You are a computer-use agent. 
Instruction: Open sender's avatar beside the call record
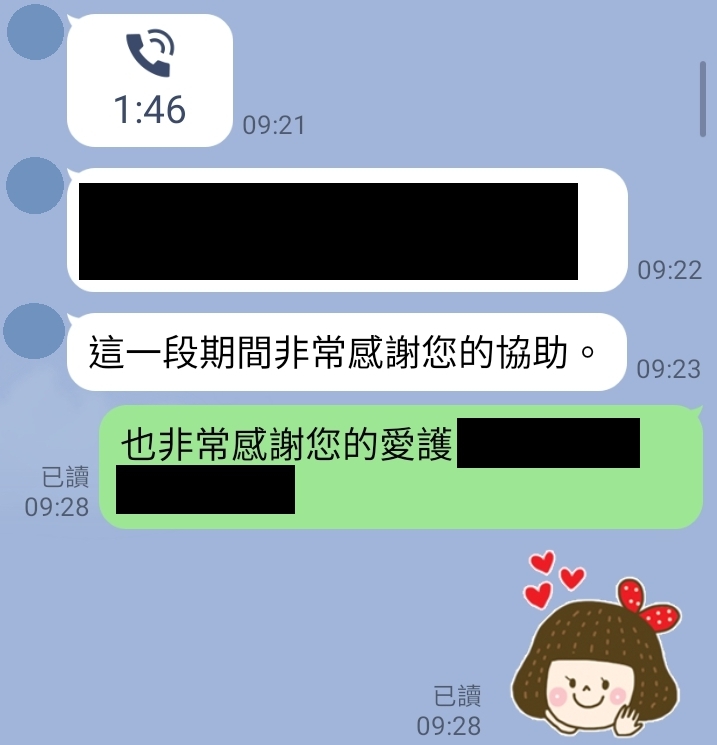[x=35, y=32]
